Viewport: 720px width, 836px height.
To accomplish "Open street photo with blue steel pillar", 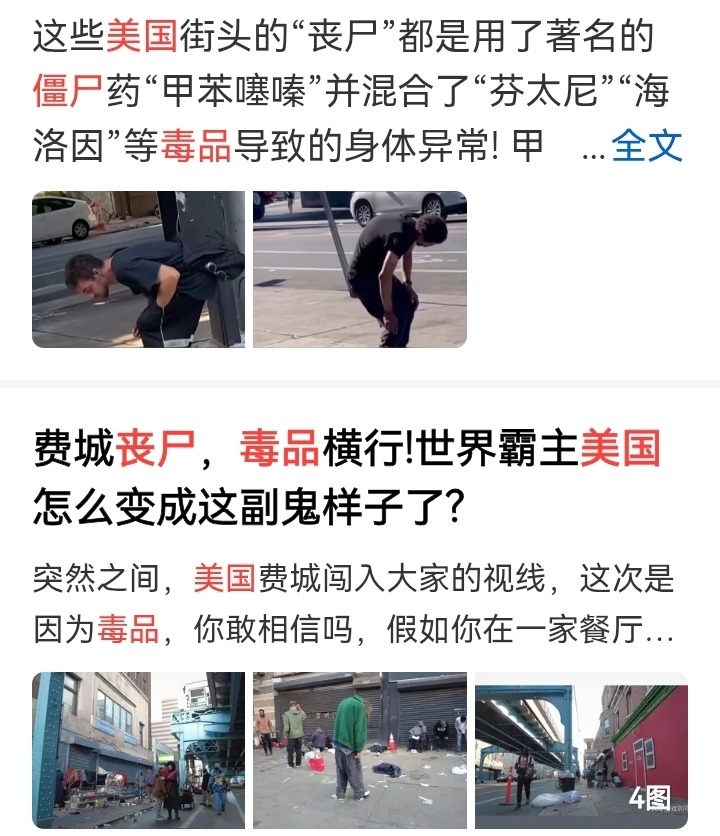I will click(x=138, y=750).
